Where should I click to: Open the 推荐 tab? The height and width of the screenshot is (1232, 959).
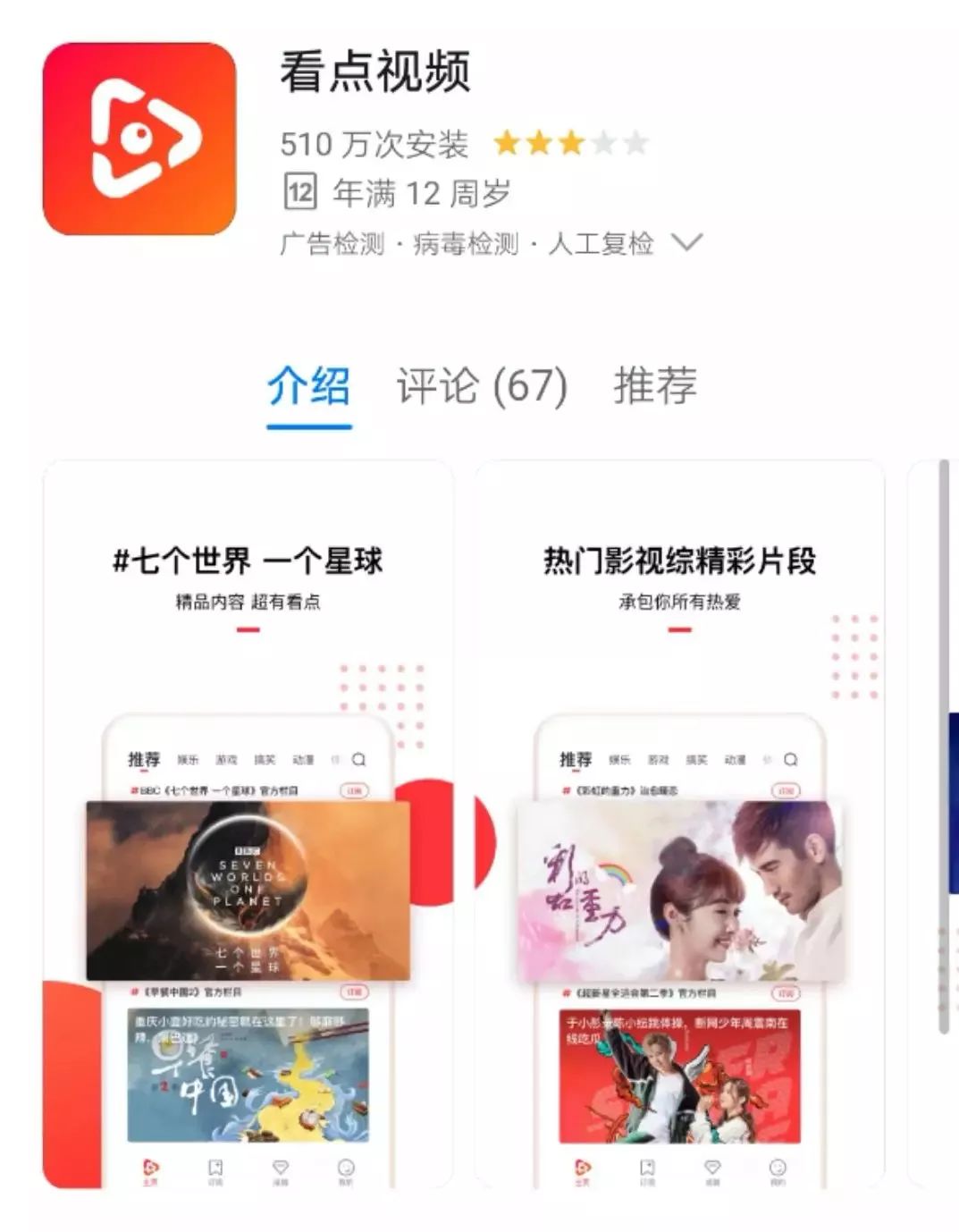(655, 386)
